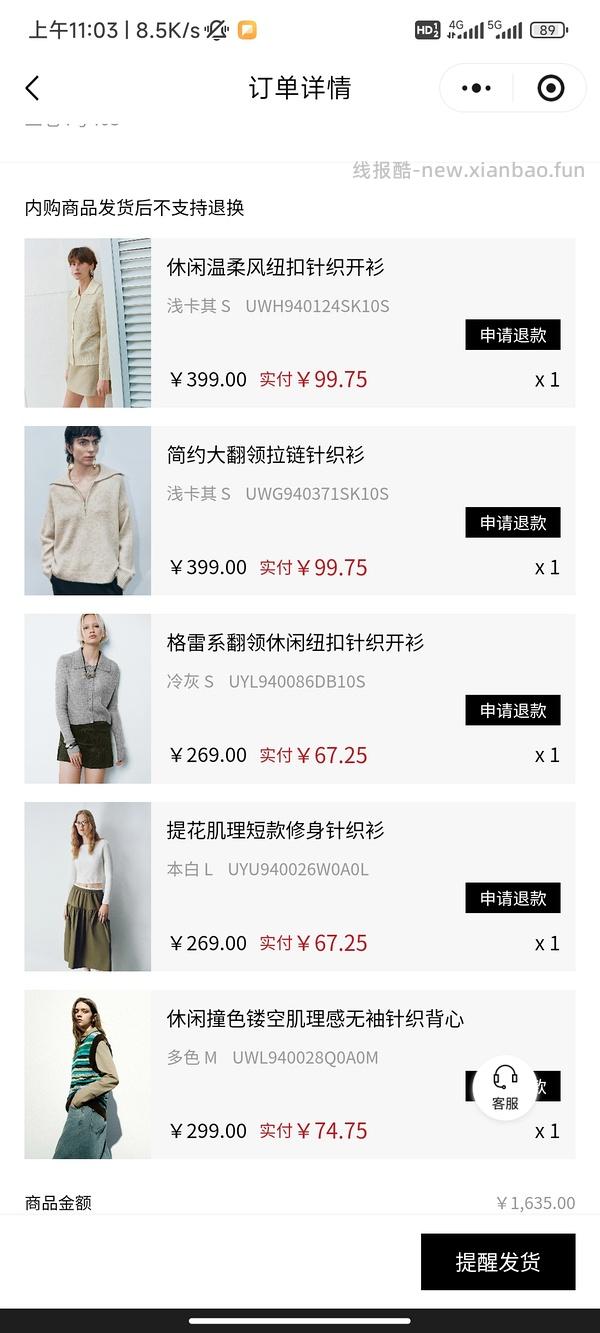
Task: Open 格雷系翻领休闲纽扣针织开衫 product picture
Action: click(x=88, y=698)
